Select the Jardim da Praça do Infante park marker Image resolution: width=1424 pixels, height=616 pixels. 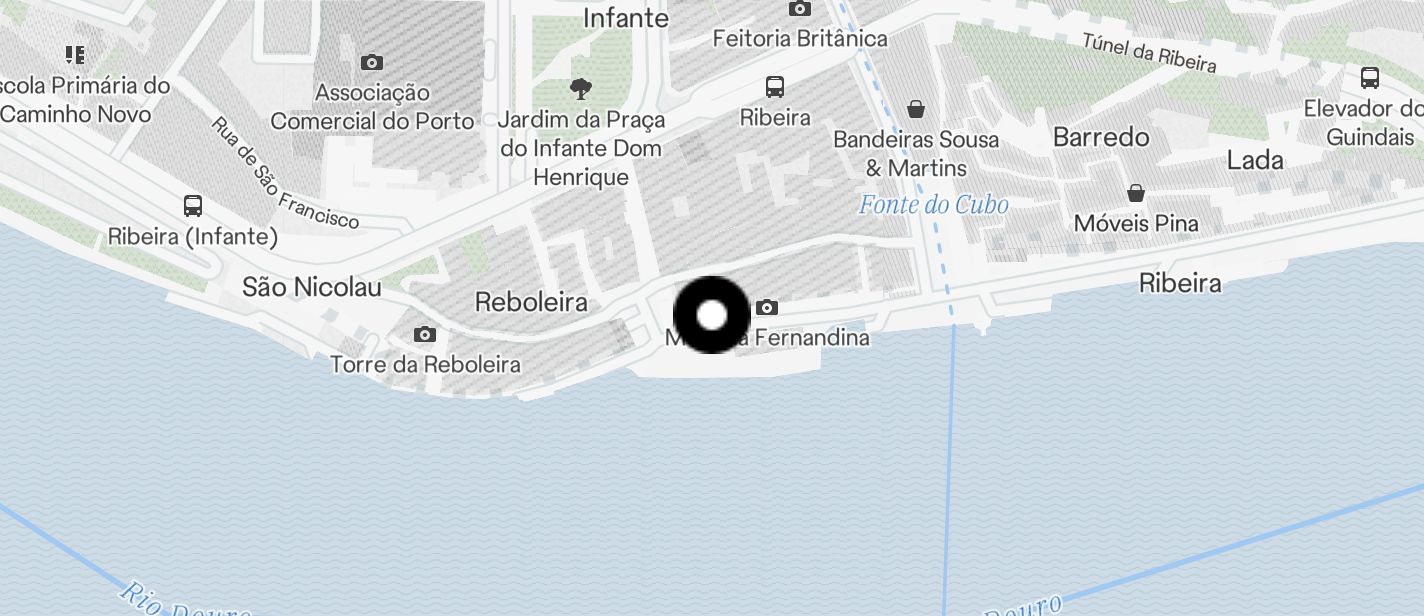[580, 89]
